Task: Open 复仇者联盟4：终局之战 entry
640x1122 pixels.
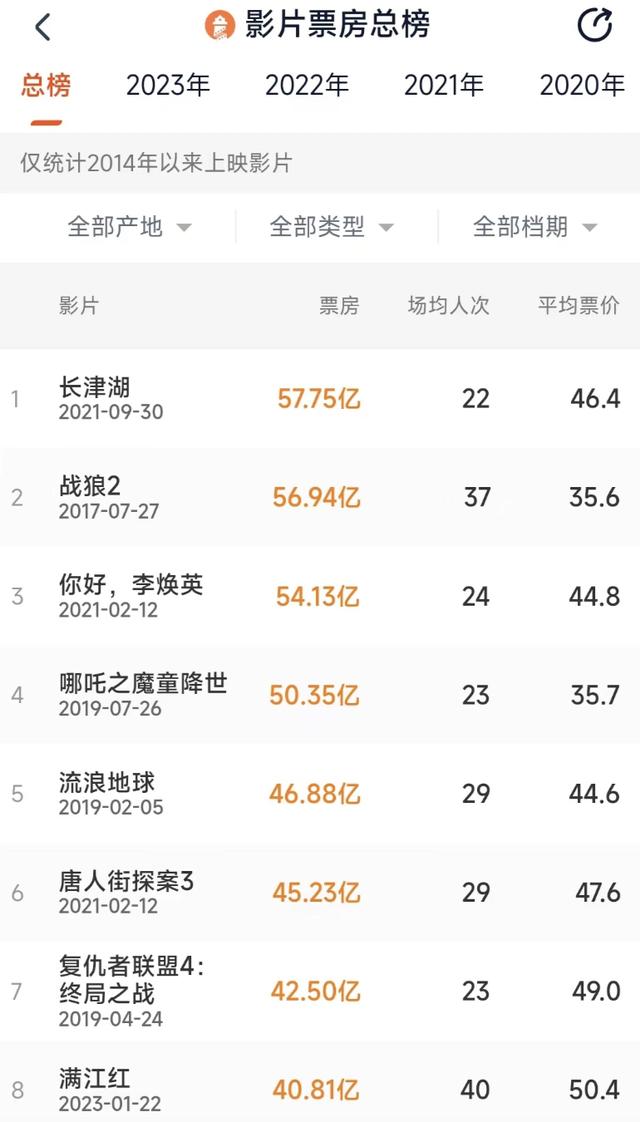Action: (x=320, y=992)
